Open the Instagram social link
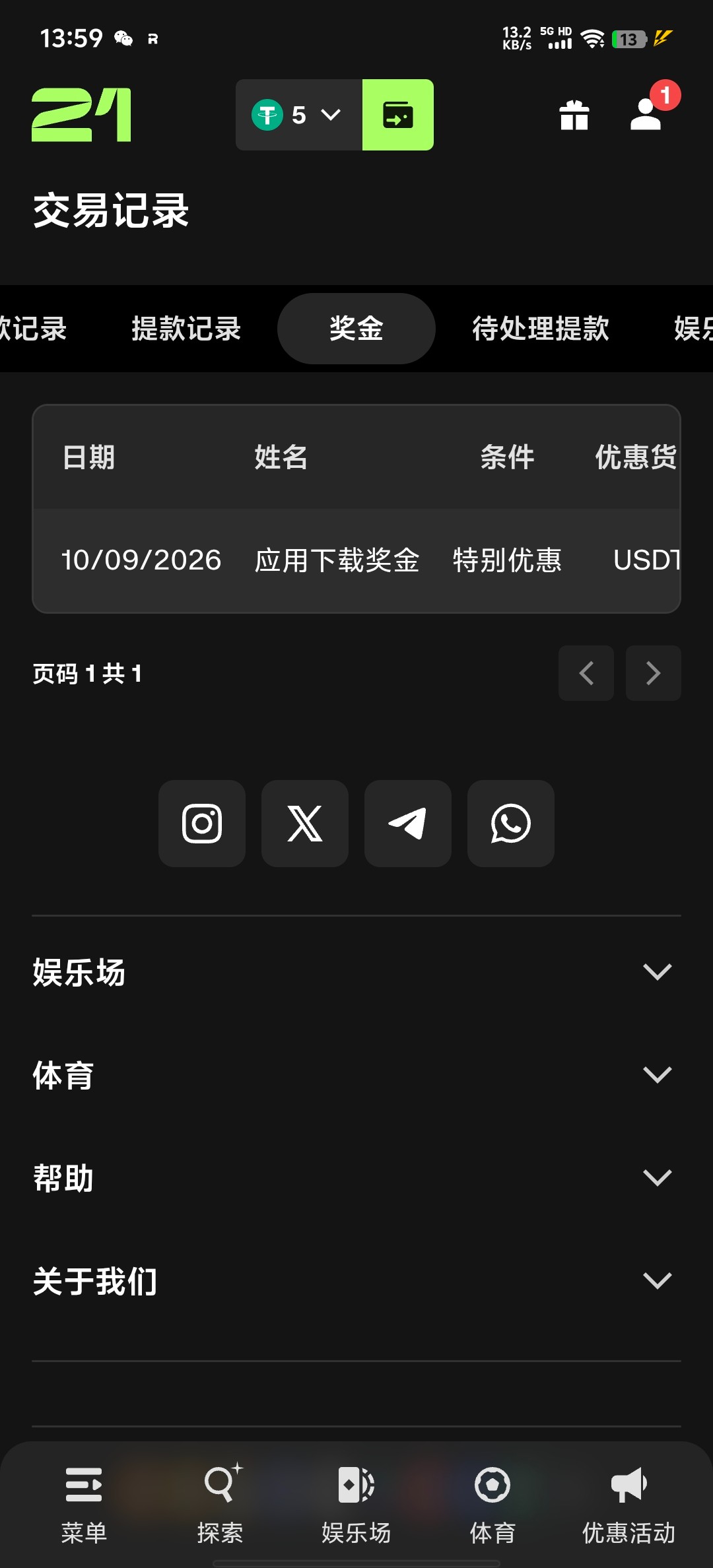This screenshot has height=1568, width=713. pos(202,824)
